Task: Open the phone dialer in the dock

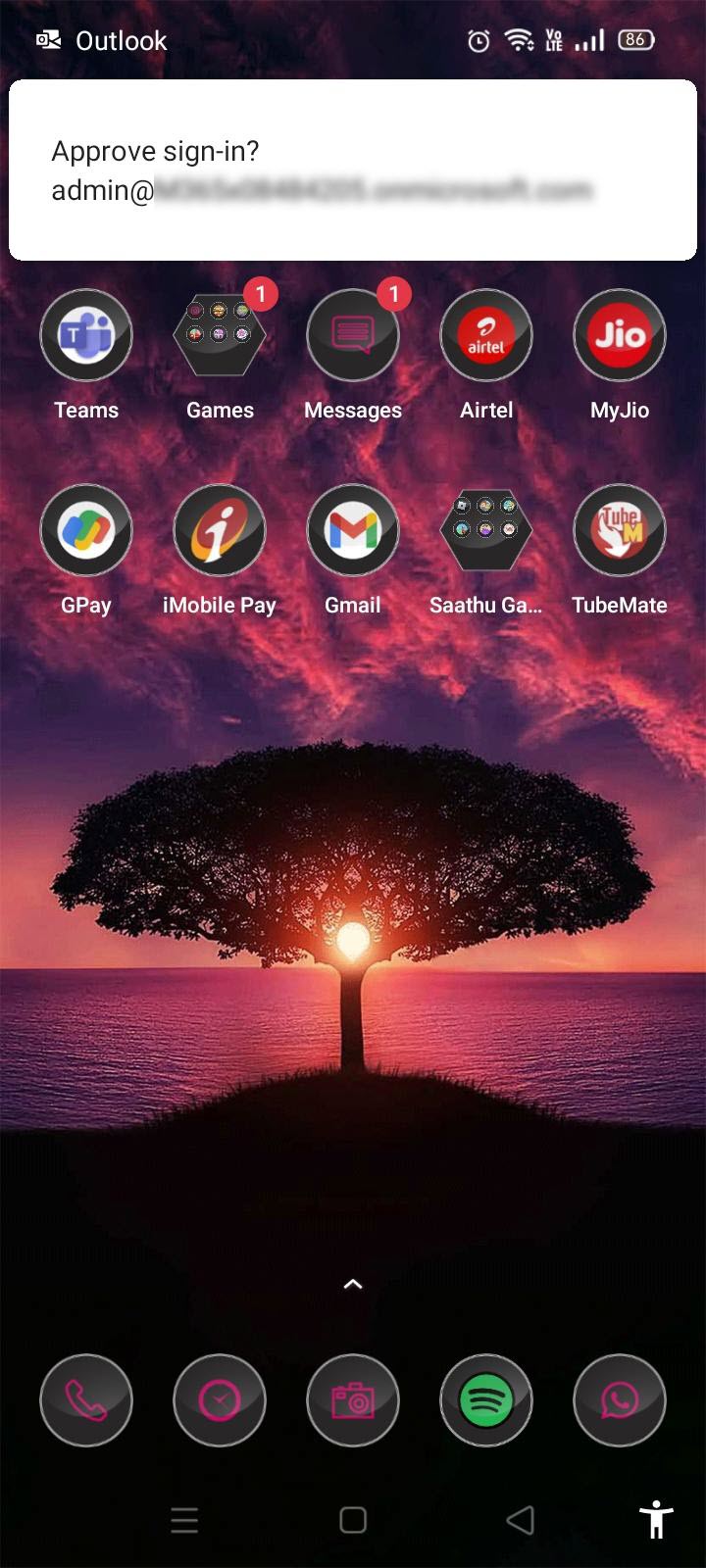Action: tap(86, 1400)
